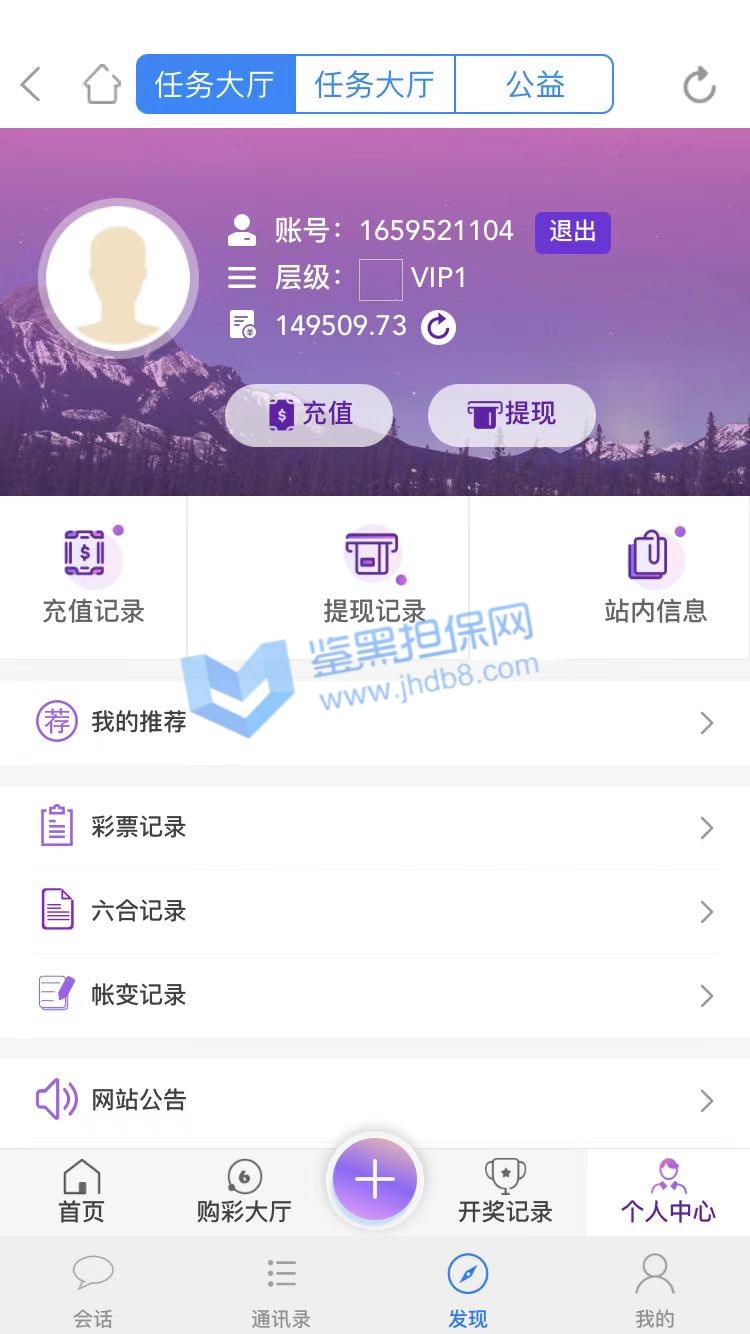The height and width of the screenshot is (1334, 750).
Task: Refresh the account balance 149509.73
Action: 438,327
